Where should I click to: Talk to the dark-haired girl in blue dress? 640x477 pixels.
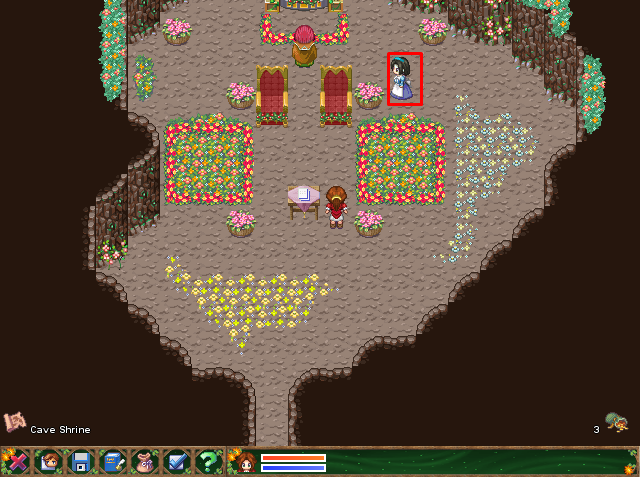(x=404, y=78)
